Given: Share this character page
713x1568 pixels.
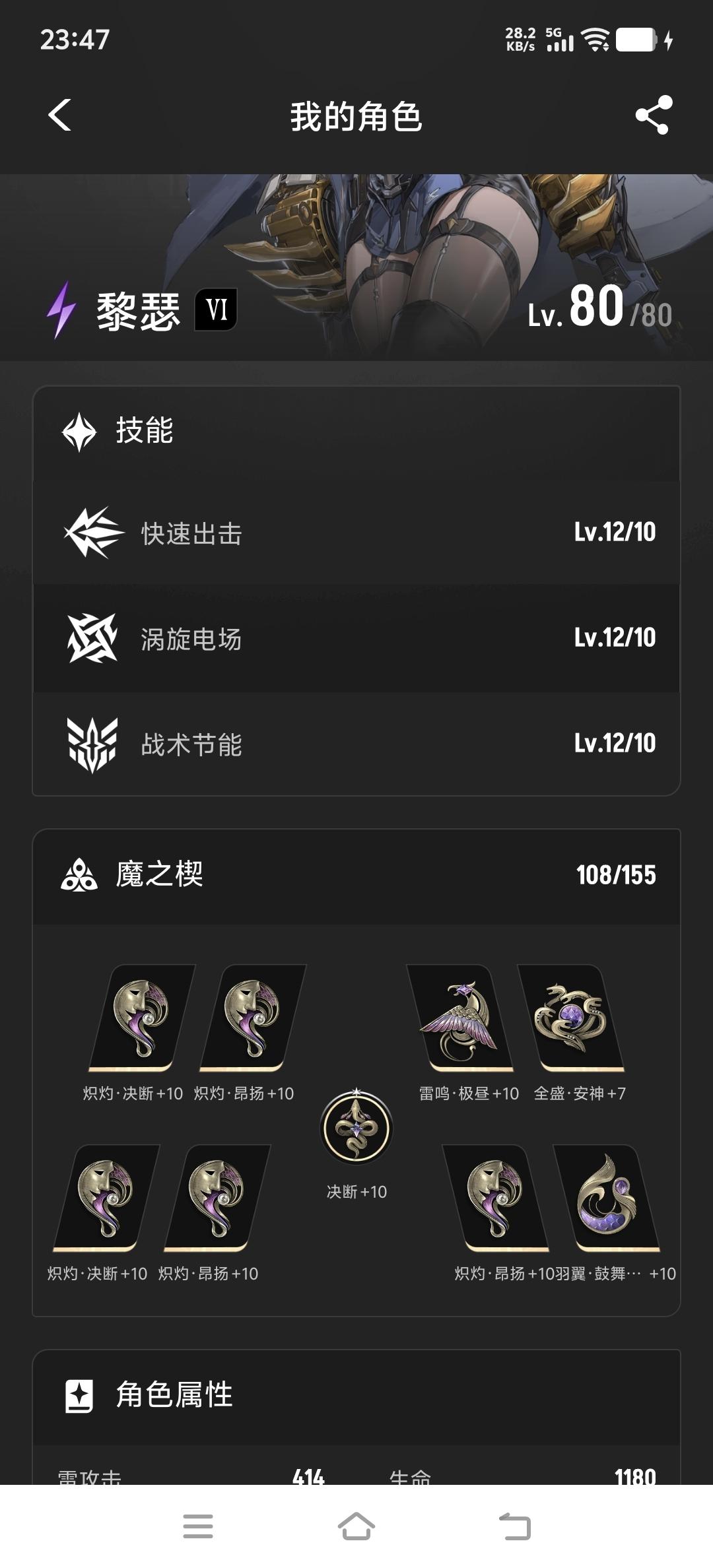Looking at the screenshot, I should click(x=654, y=115).
